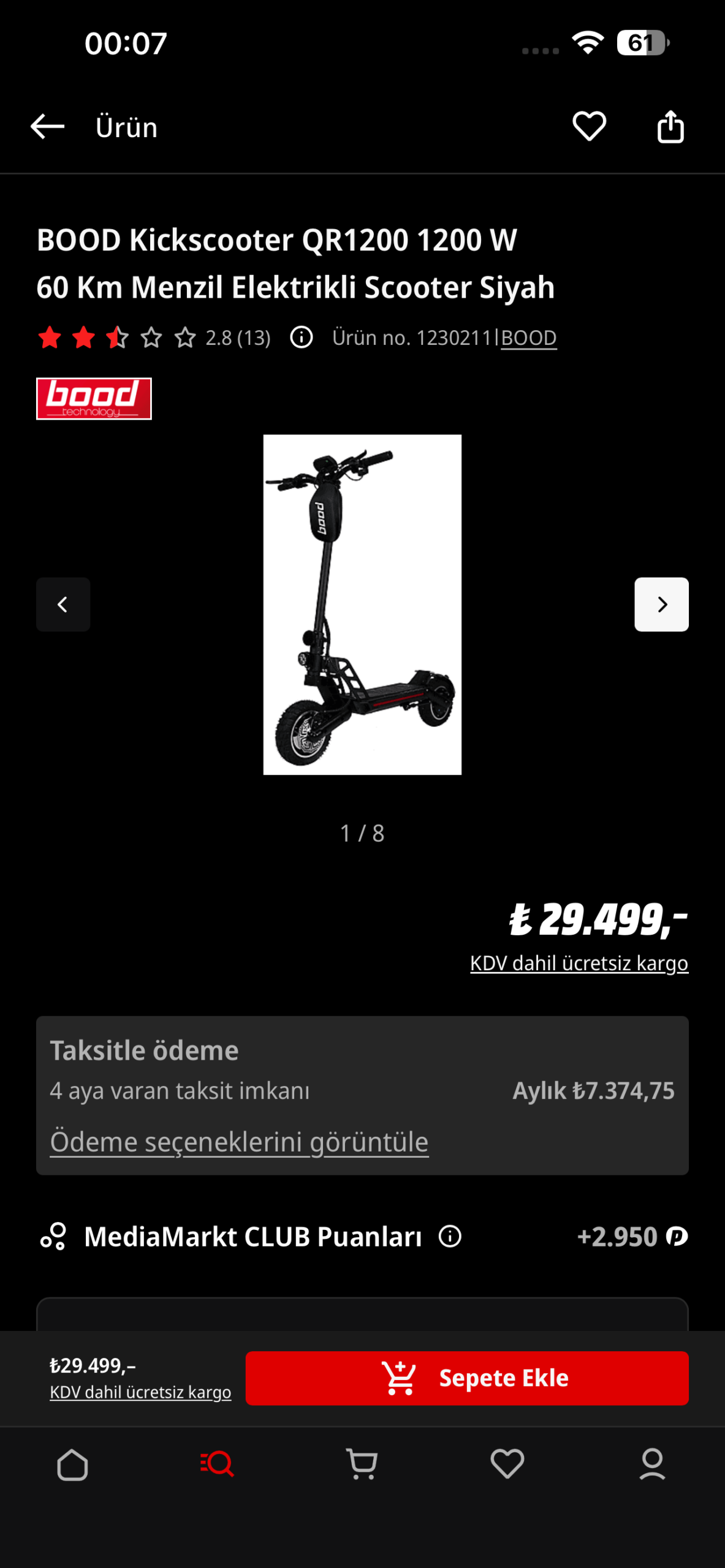Show the previous product image
The height and width of the screenshot is (1568, 725).
(x=63, y=605)
